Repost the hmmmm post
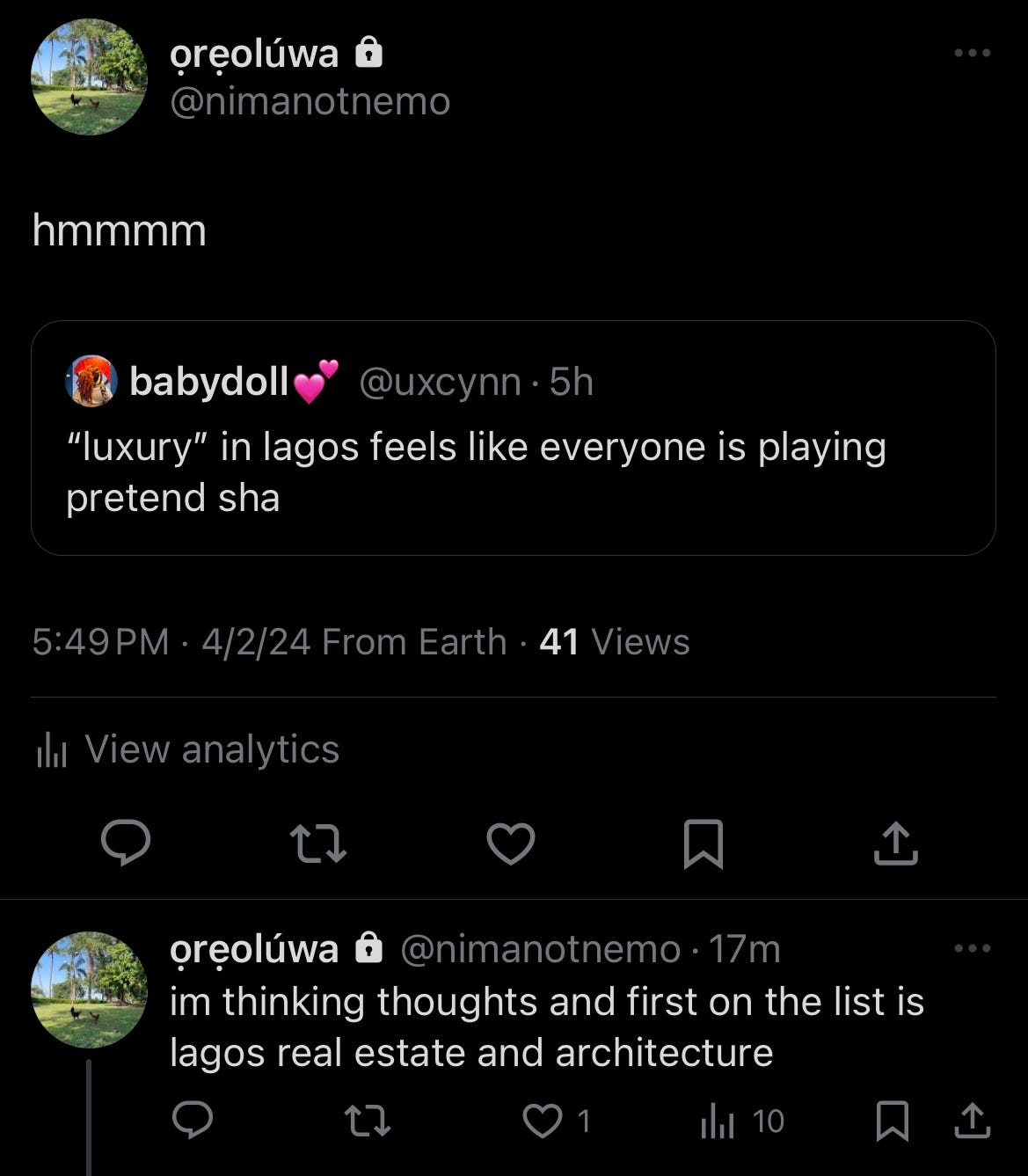The width and height of the screenshot is (1028, 1176). point(318,844)
